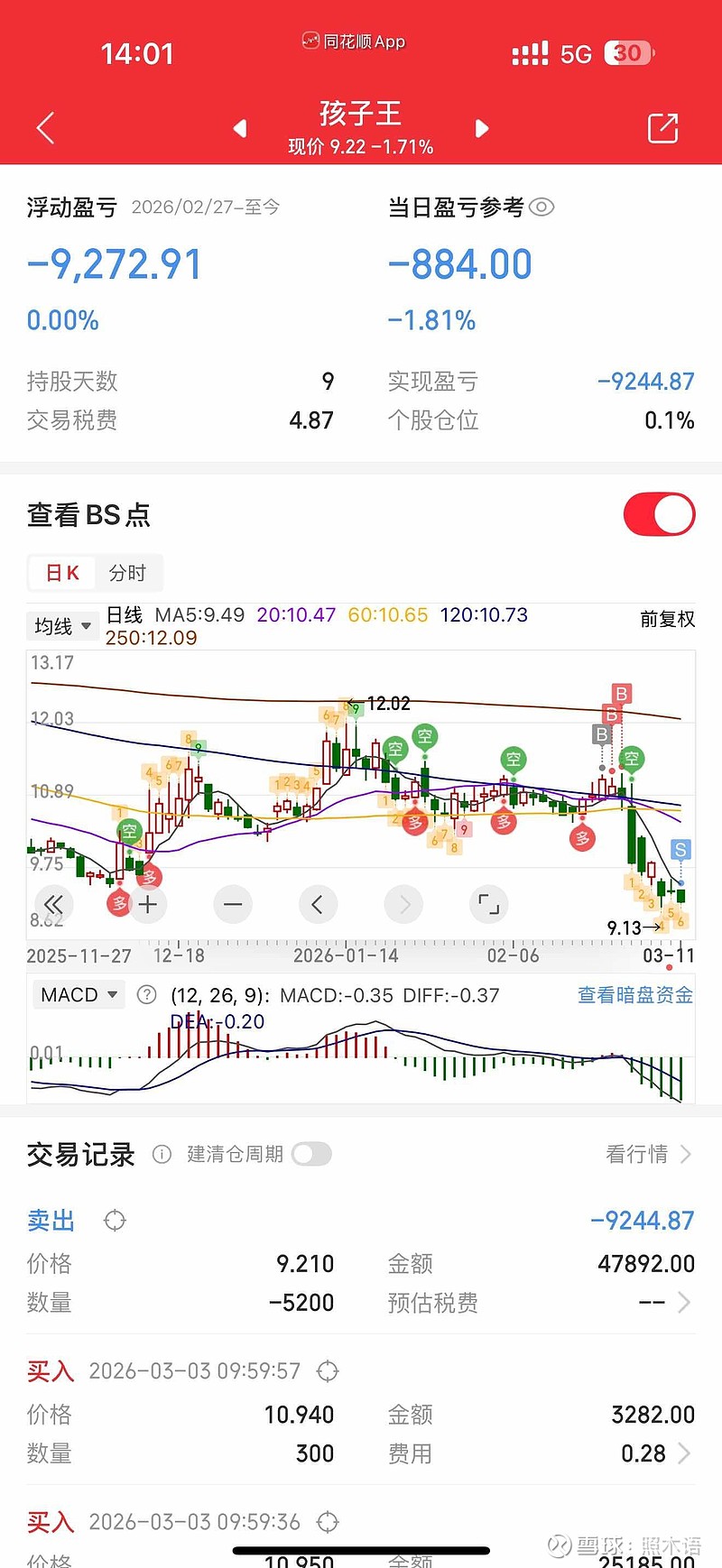This screenshot has height=1568, width=722.
Task: Hide 当日盈亏参考 using the eye icon
Action: click(x=541, y=208)
